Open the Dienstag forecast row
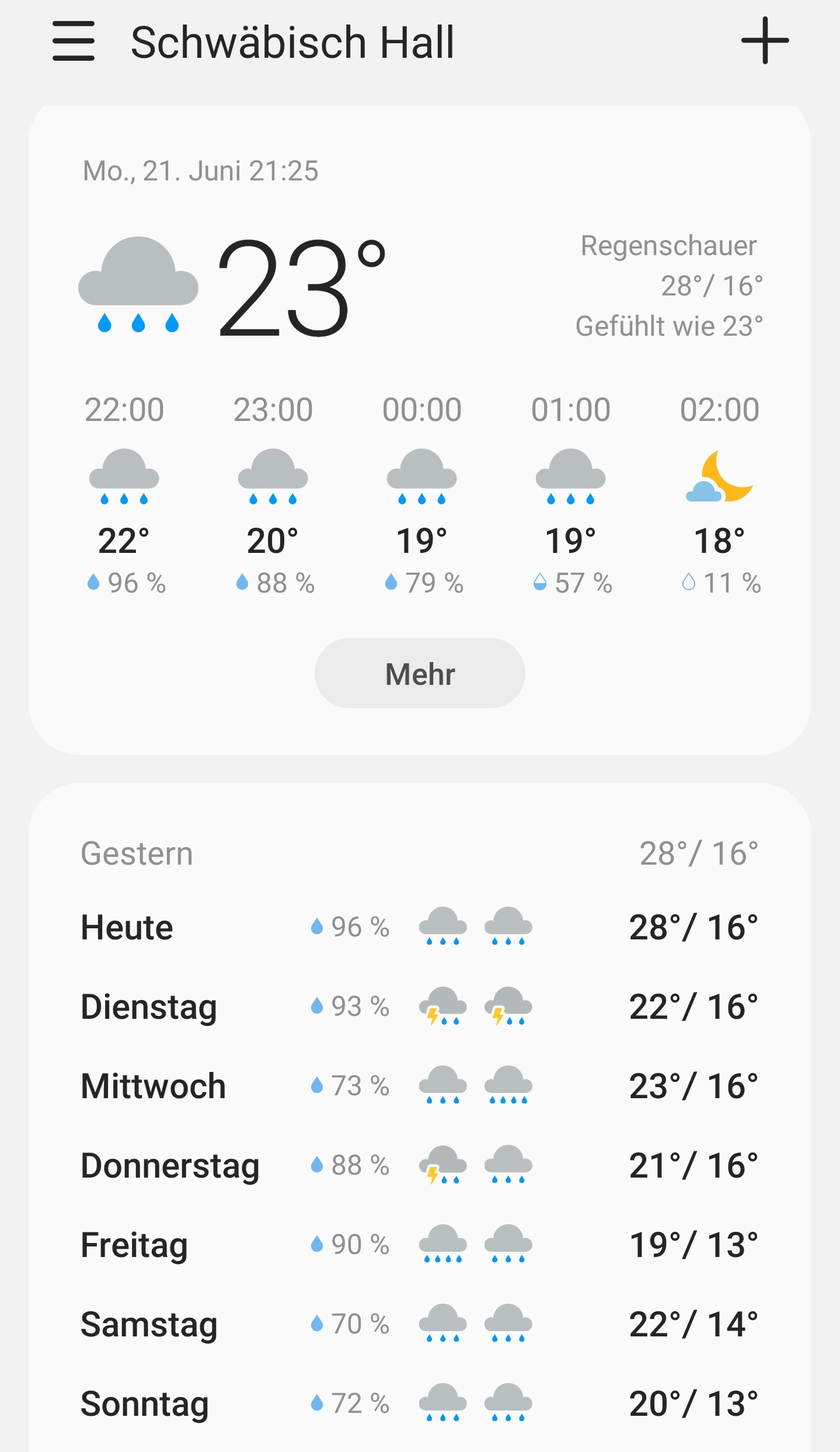The image size is (840, 1452). (x=420, y=1007)
